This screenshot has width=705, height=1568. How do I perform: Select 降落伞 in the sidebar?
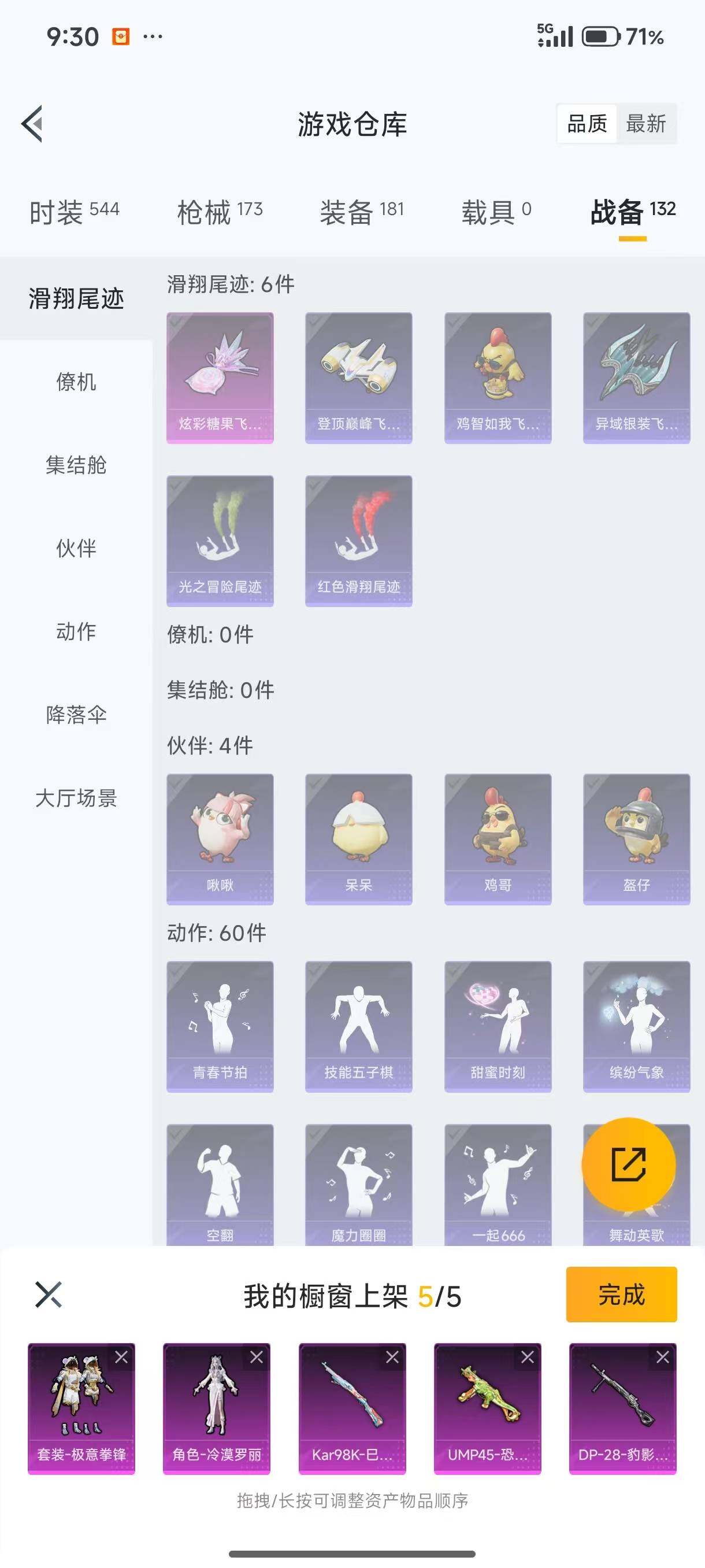click(x=76, y=716)
